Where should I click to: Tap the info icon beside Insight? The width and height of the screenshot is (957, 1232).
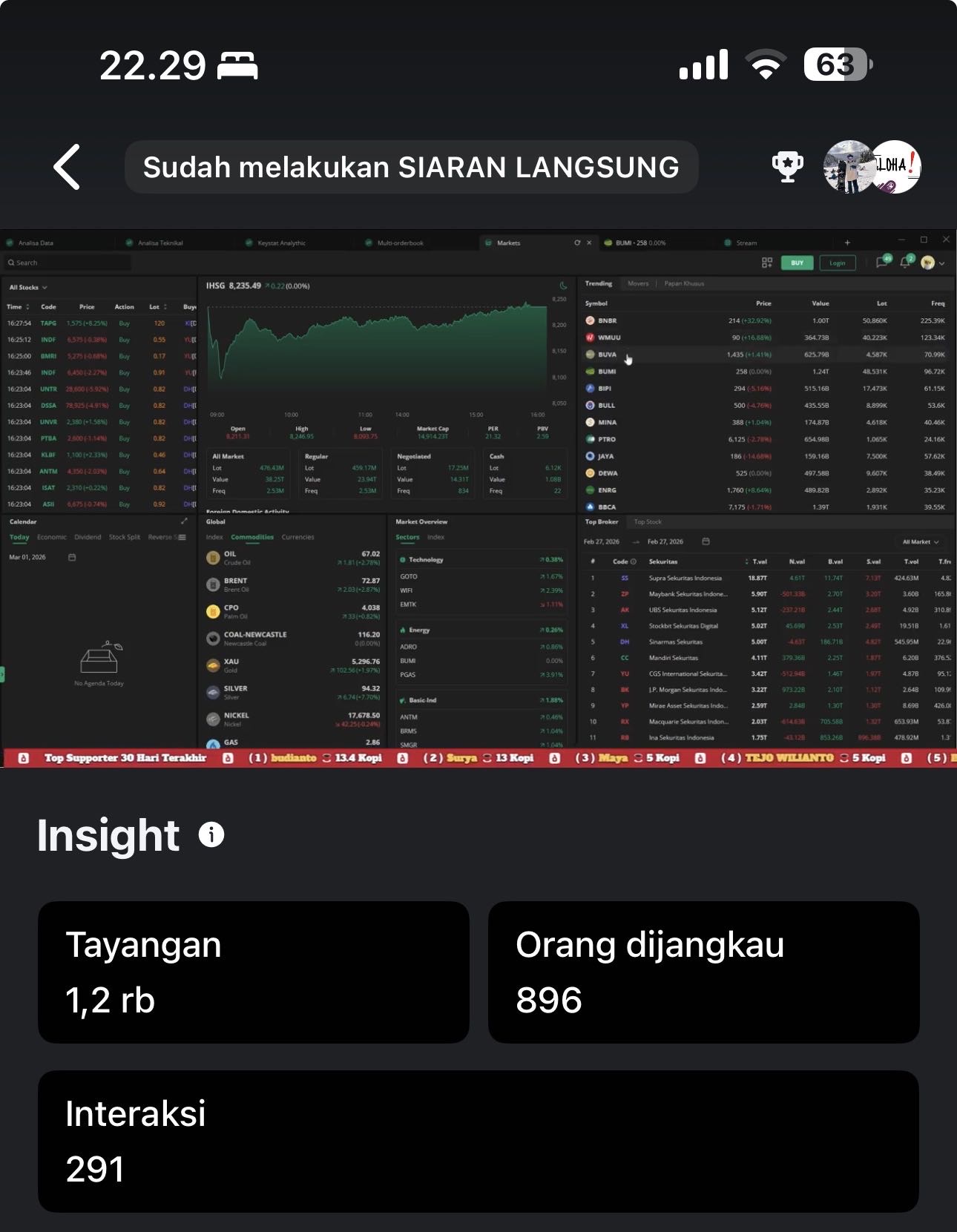211,834
